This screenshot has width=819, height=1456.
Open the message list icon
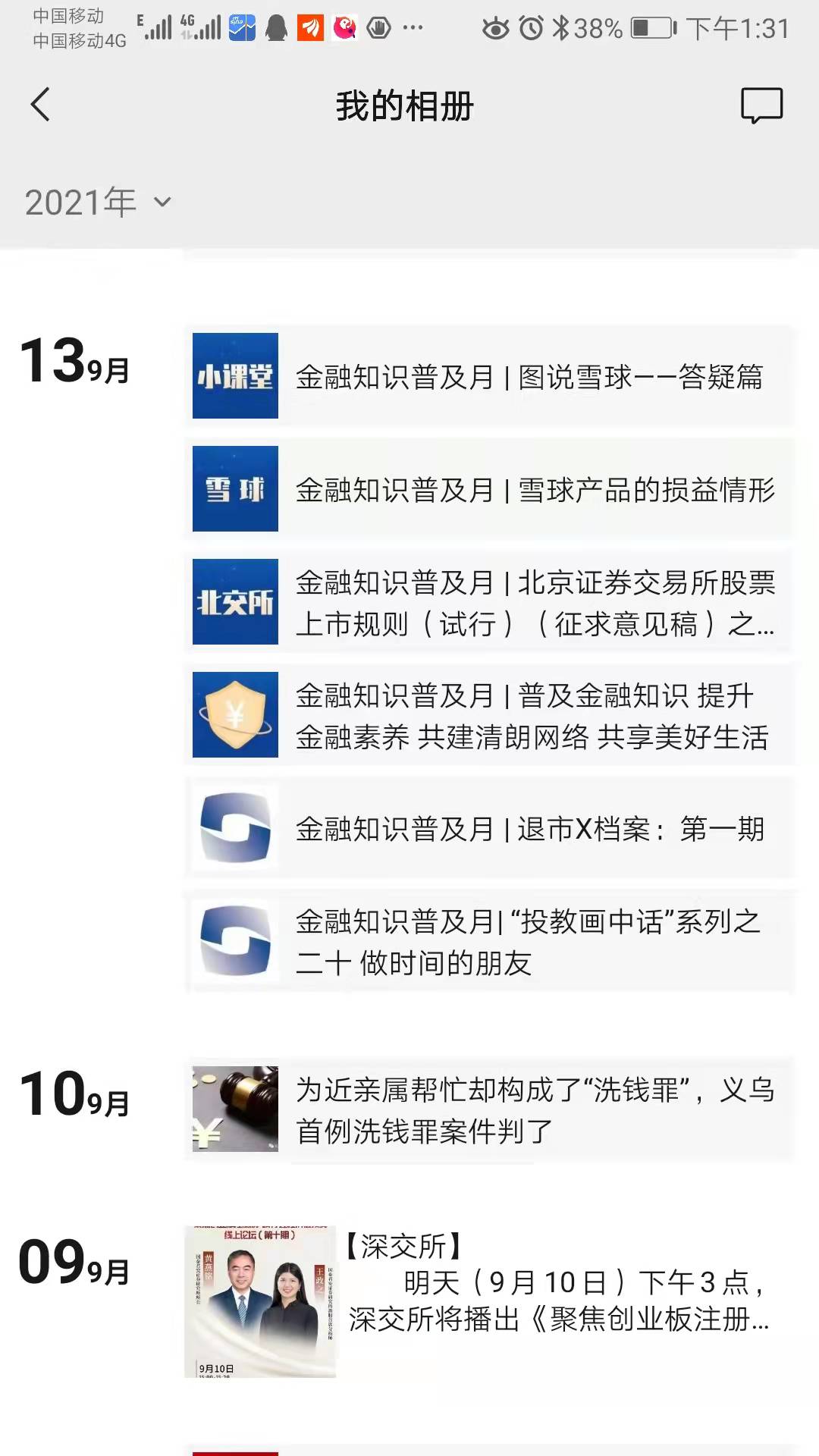[761, 105]
